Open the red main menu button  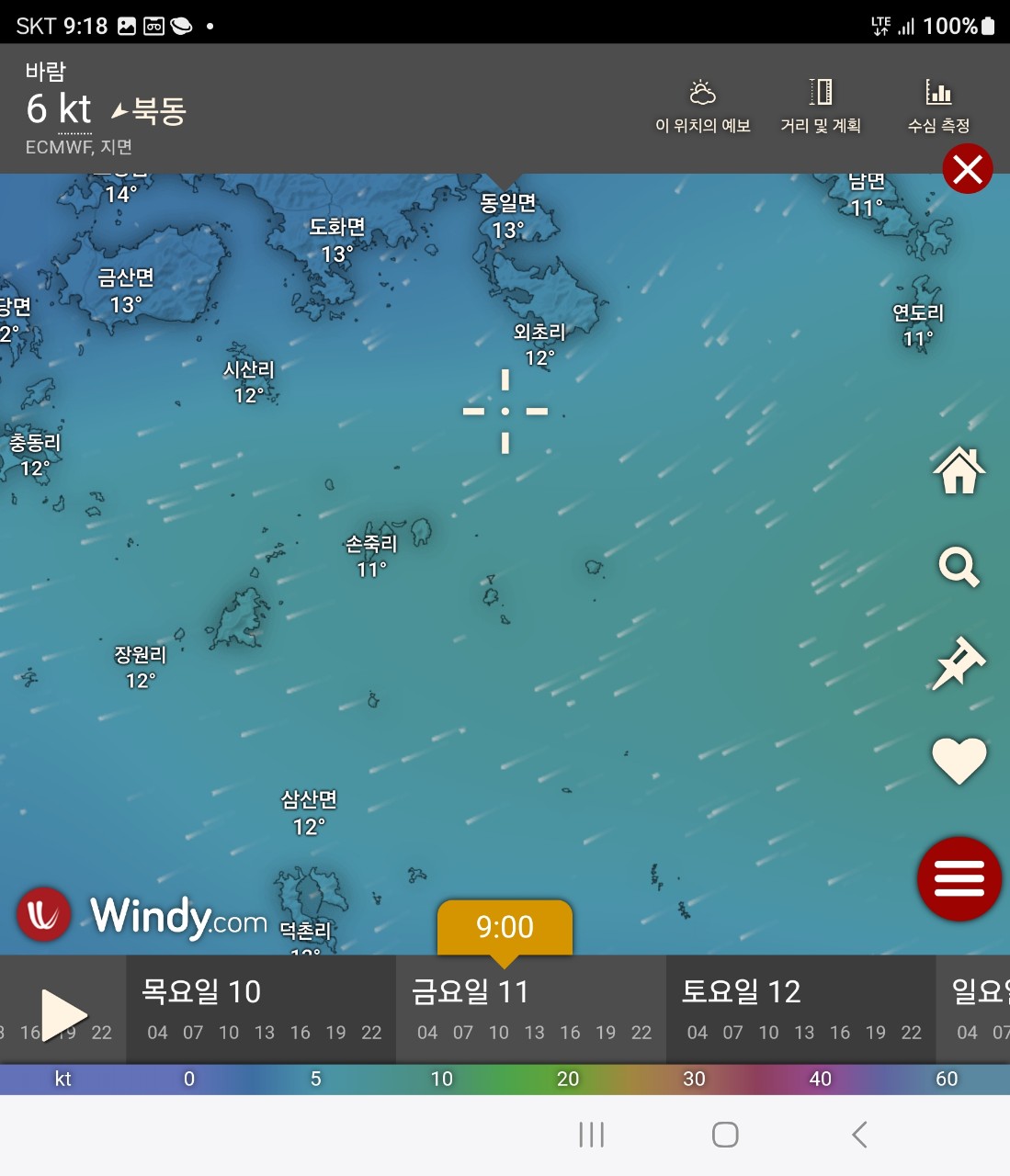point(959,879)
